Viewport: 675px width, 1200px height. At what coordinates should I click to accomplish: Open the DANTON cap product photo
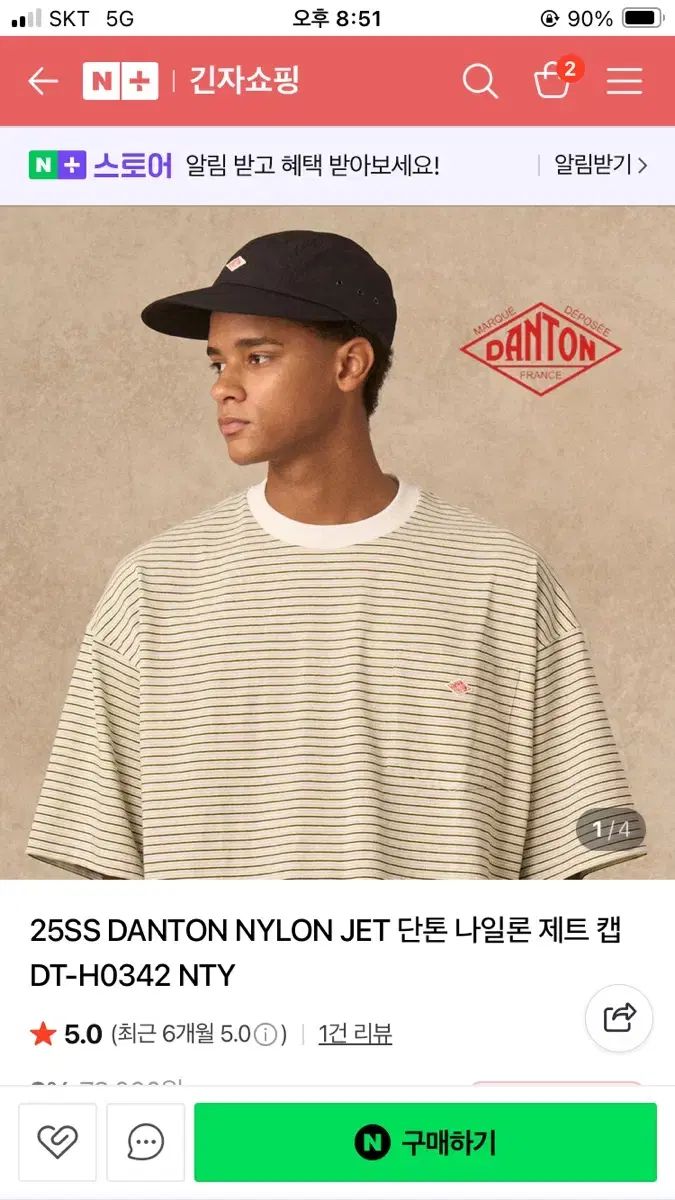(337, 542)
